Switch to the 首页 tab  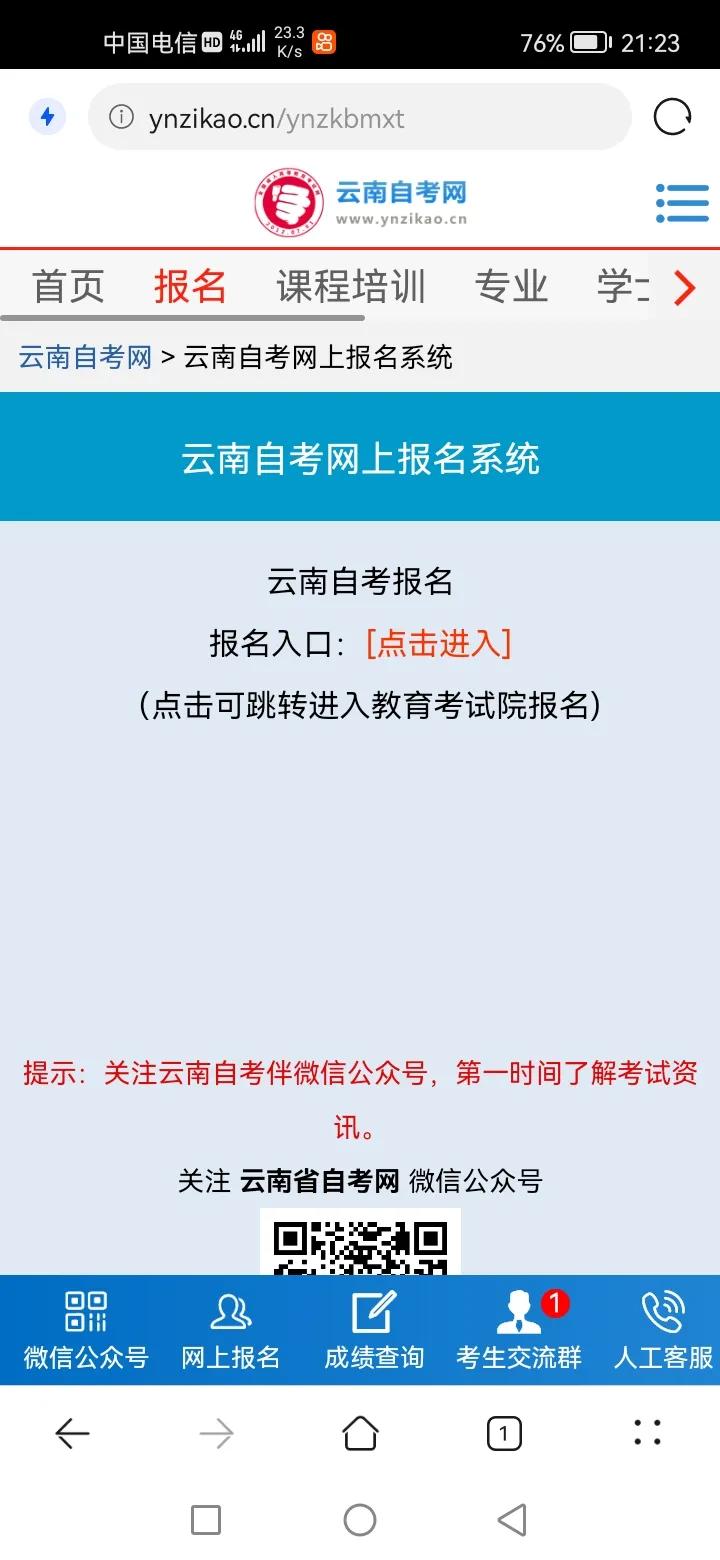tap(67, 286)
